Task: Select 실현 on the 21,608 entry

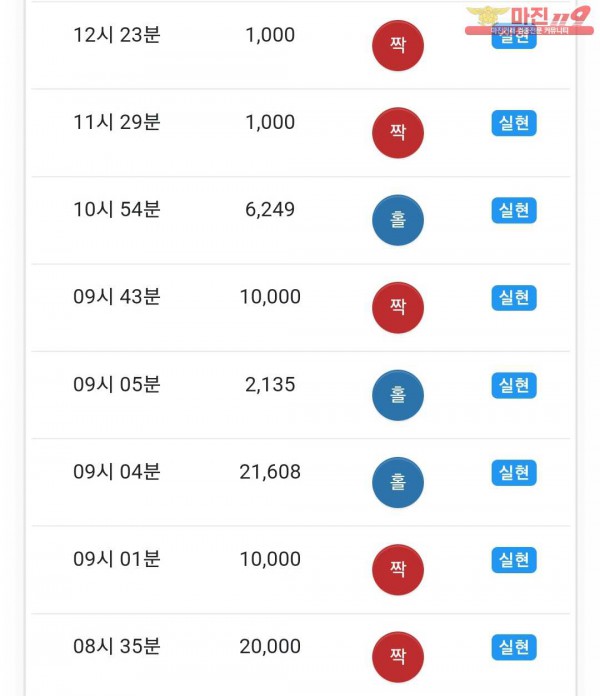Action: (x=514, y=472)
